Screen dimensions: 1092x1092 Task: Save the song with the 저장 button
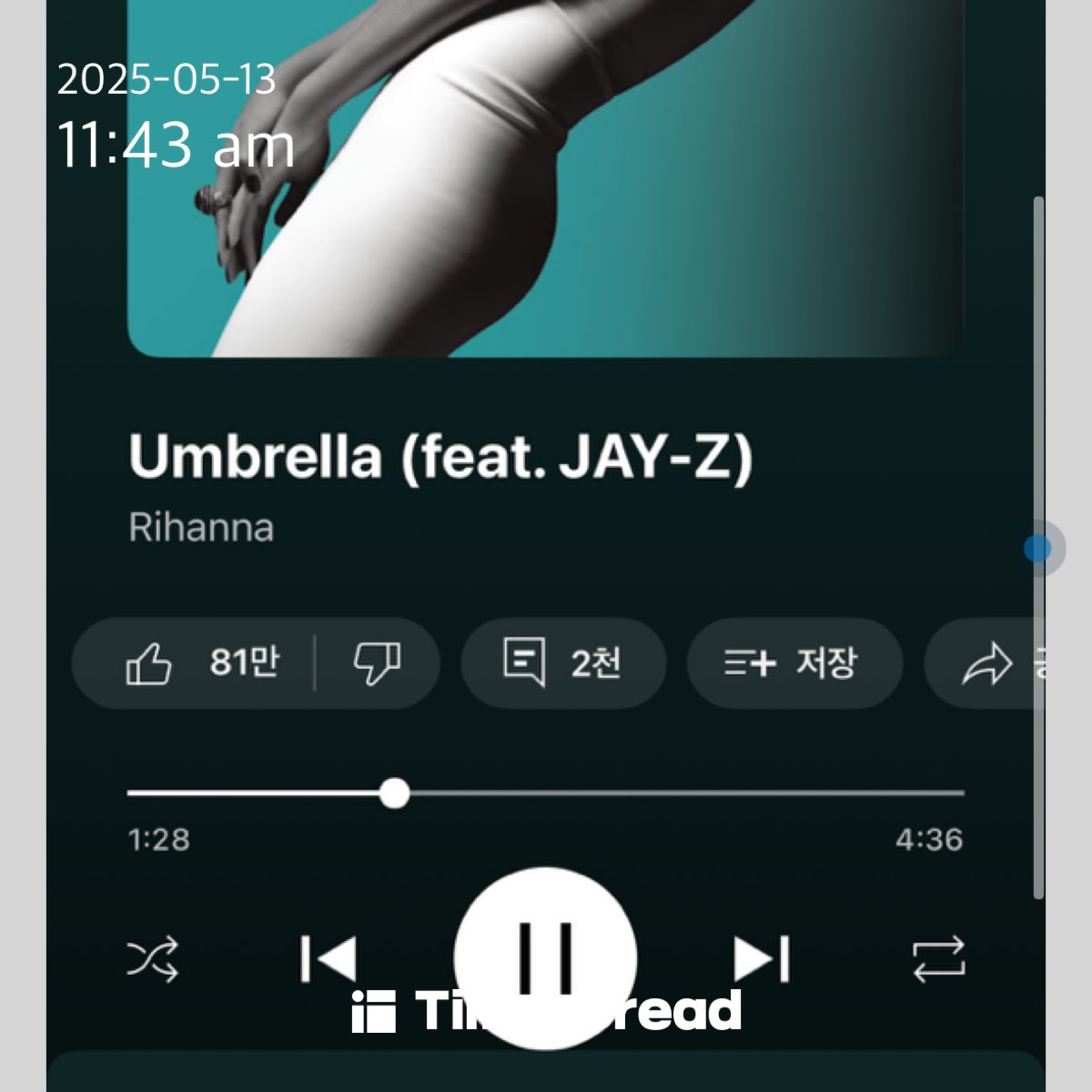(x=794, y=662)
